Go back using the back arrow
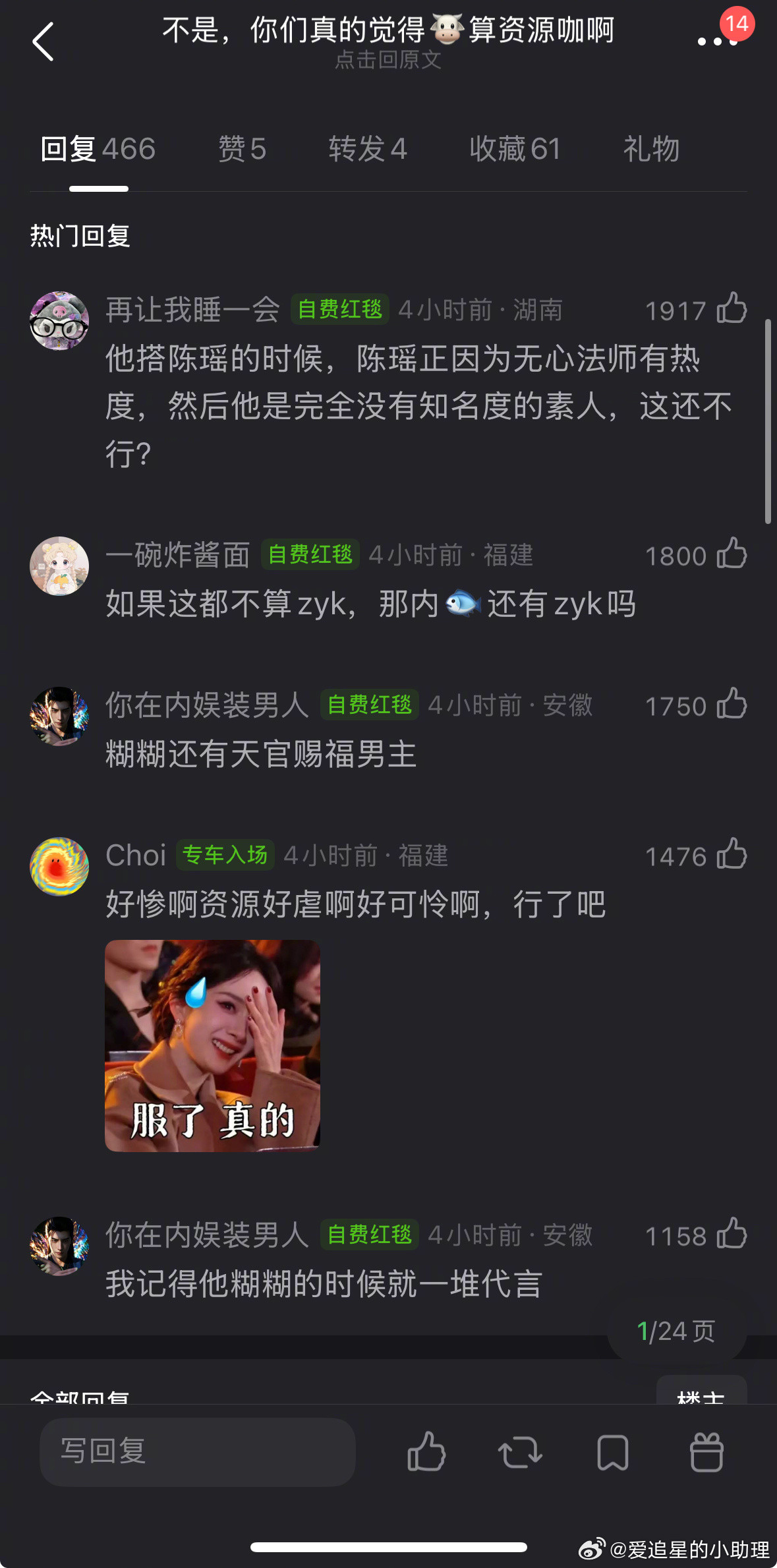777x1568 pixels. (x=44, y=42)
